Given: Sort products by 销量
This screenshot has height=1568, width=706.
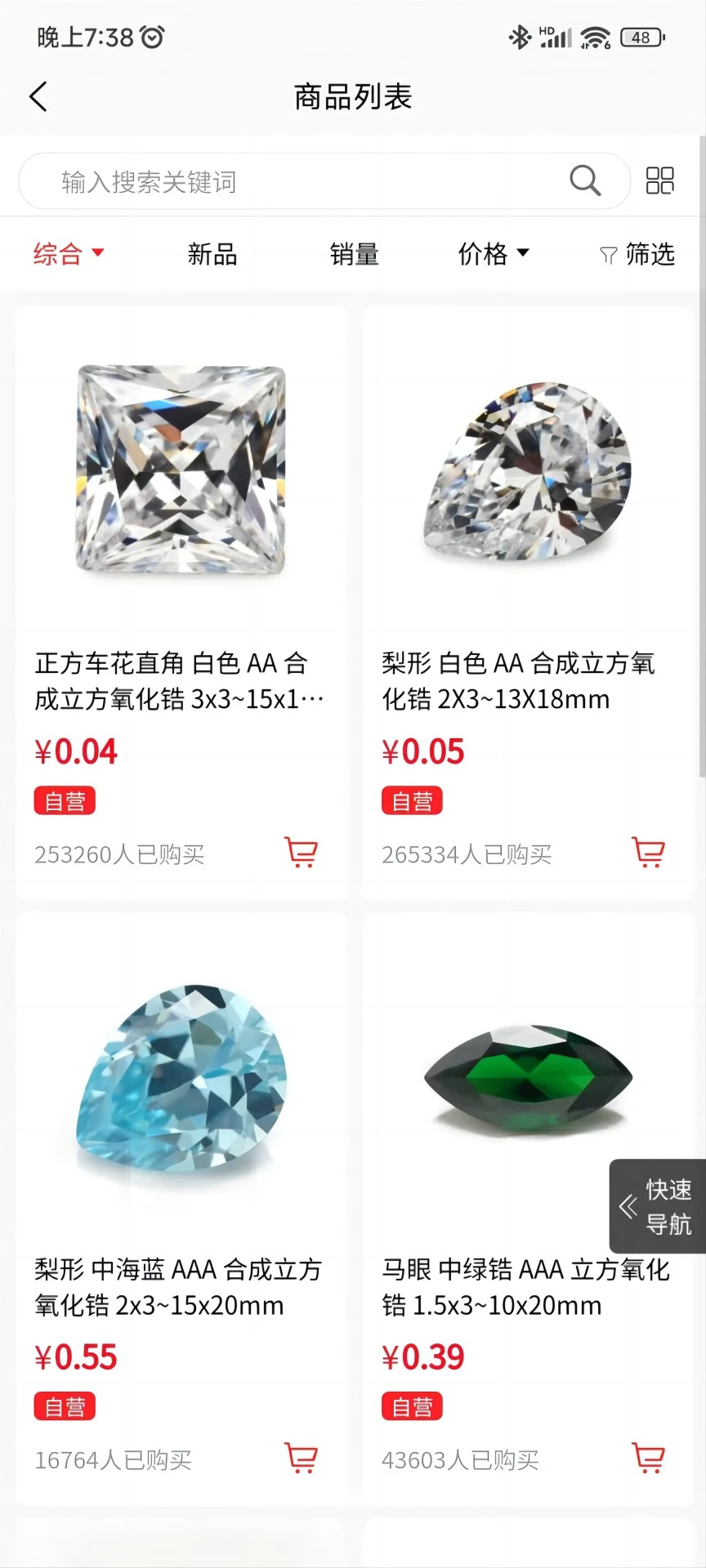Looking at the screenshot, I should [355, 254].
